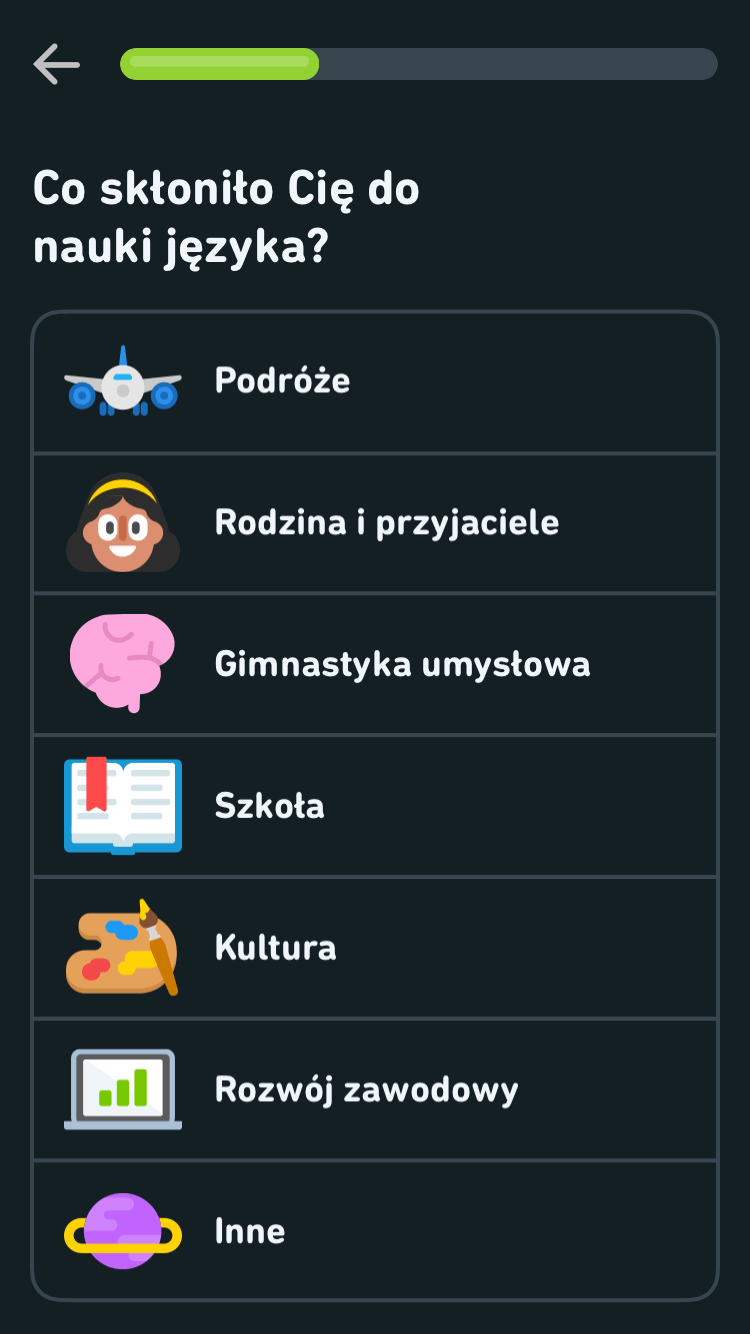The height and width of the screenshot is (1334, 750).
Task: Choose Inne at the bottom of the list
Action: click(375, 1230)
